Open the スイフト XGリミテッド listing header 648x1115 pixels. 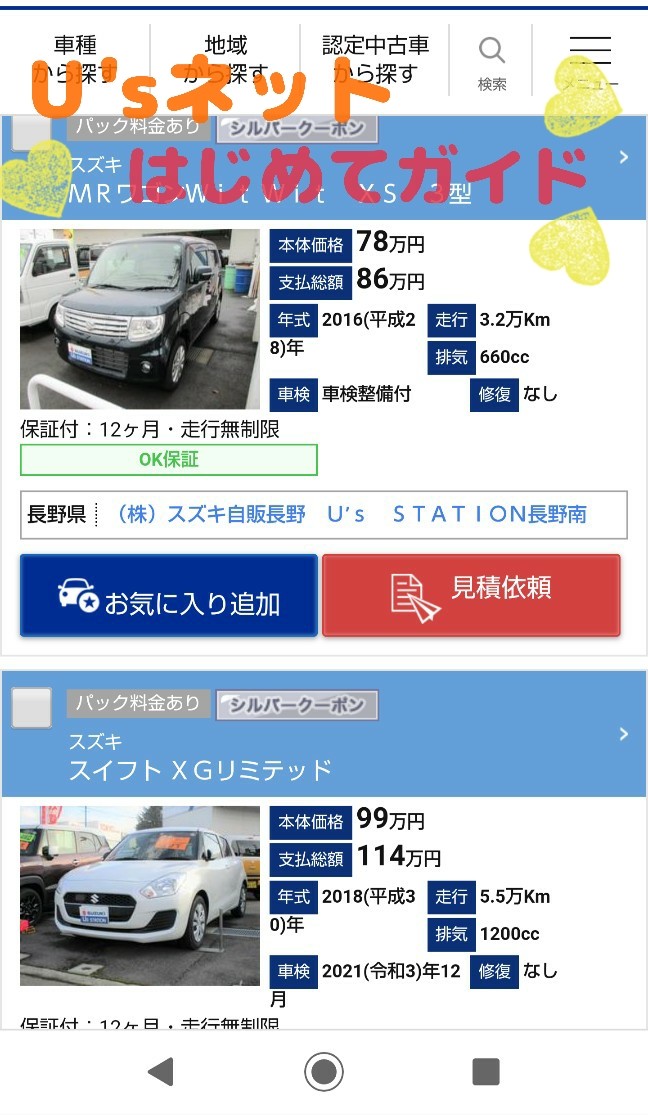pyautogui.click(x=340, y=755)
